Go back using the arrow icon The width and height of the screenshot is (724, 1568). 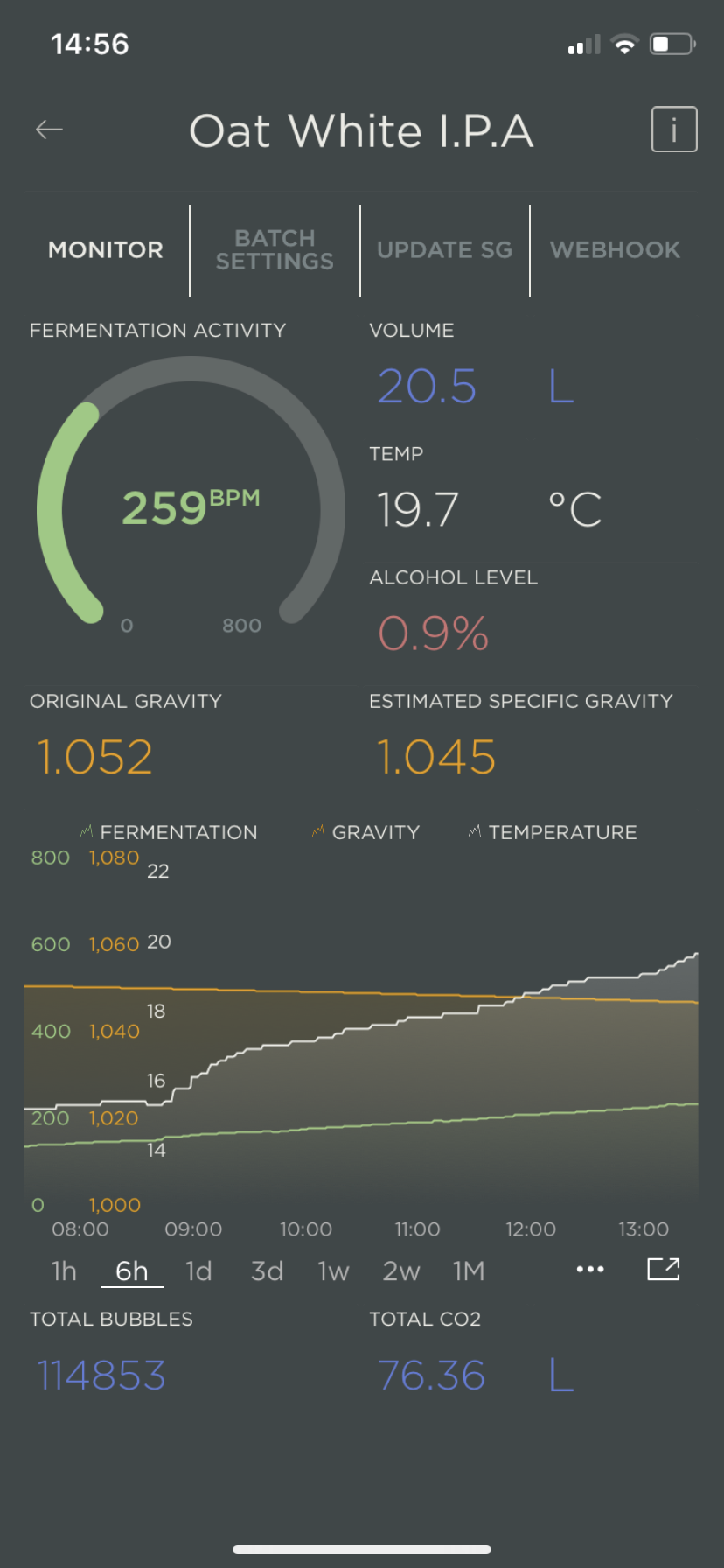[49, 130]
